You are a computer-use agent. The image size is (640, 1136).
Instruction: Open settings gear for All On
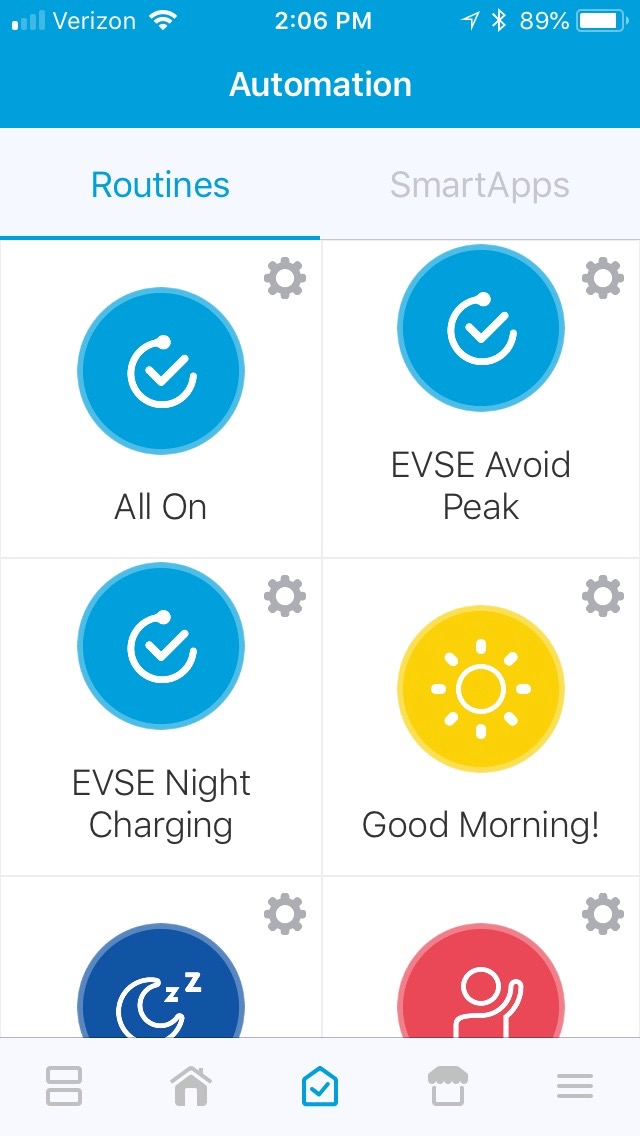284,279
